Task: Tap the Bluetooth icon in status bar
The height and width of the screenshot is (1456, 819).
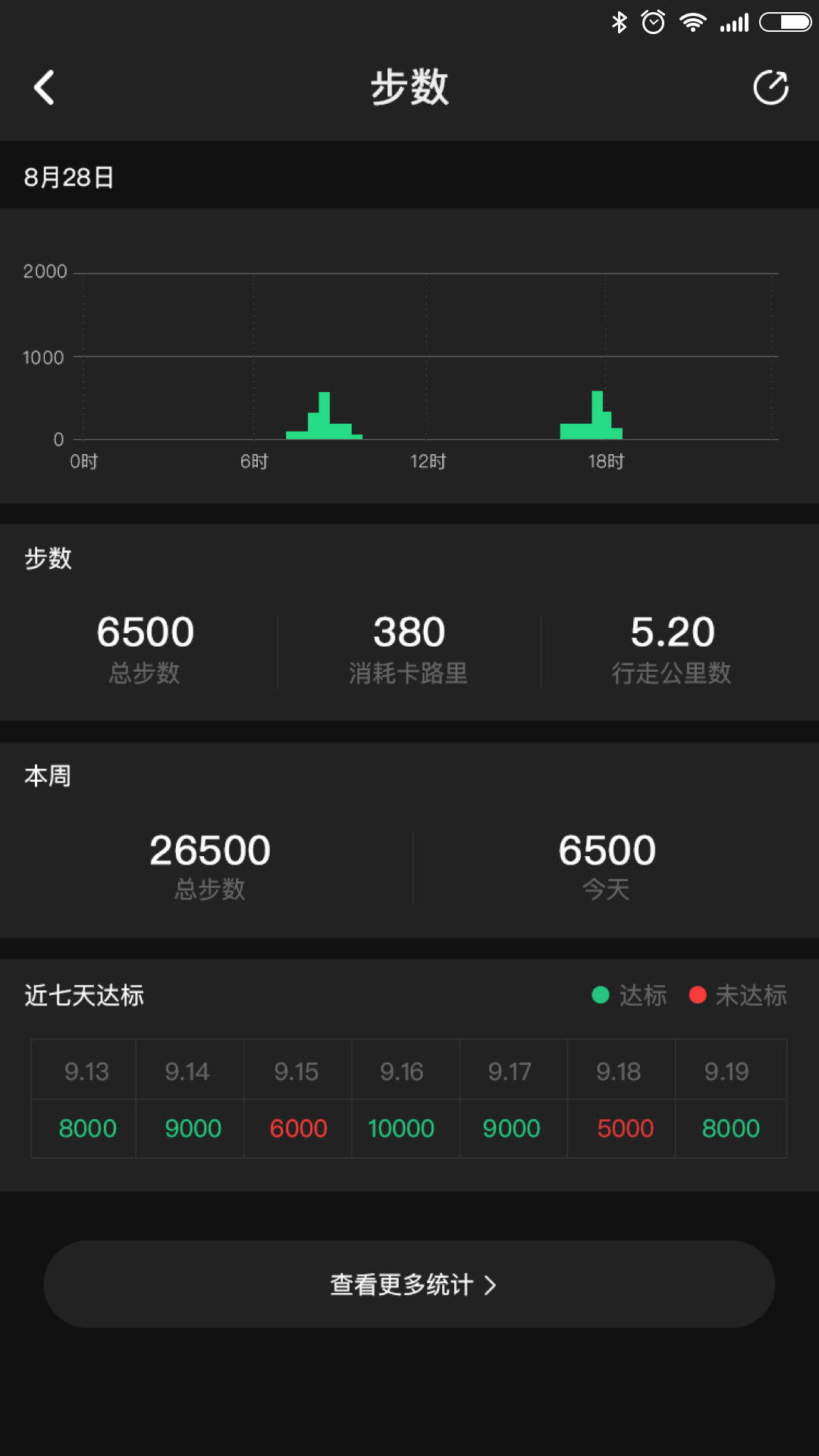Action: click(619, 23)
